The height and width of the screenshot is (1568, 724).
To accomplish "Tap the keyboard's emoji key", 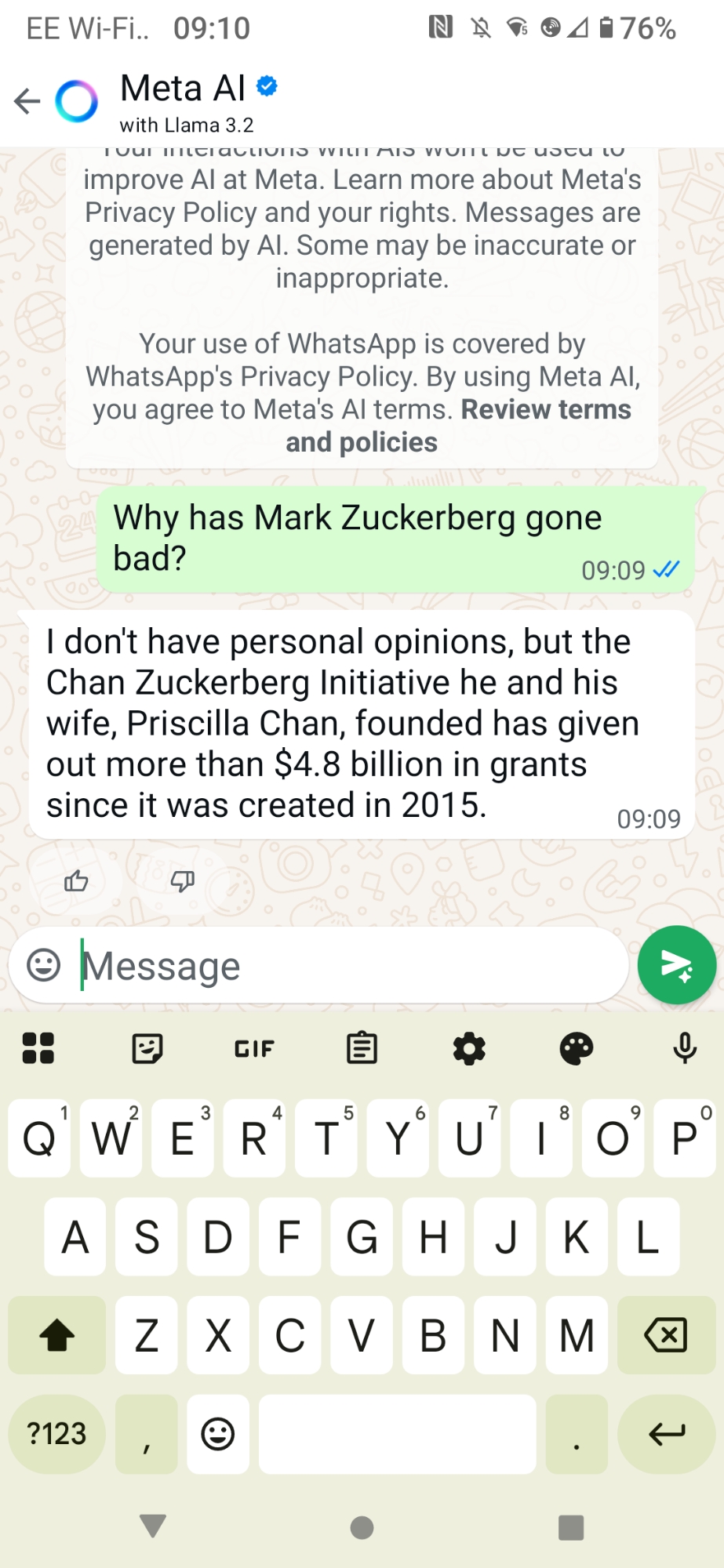I will 218,1434.
